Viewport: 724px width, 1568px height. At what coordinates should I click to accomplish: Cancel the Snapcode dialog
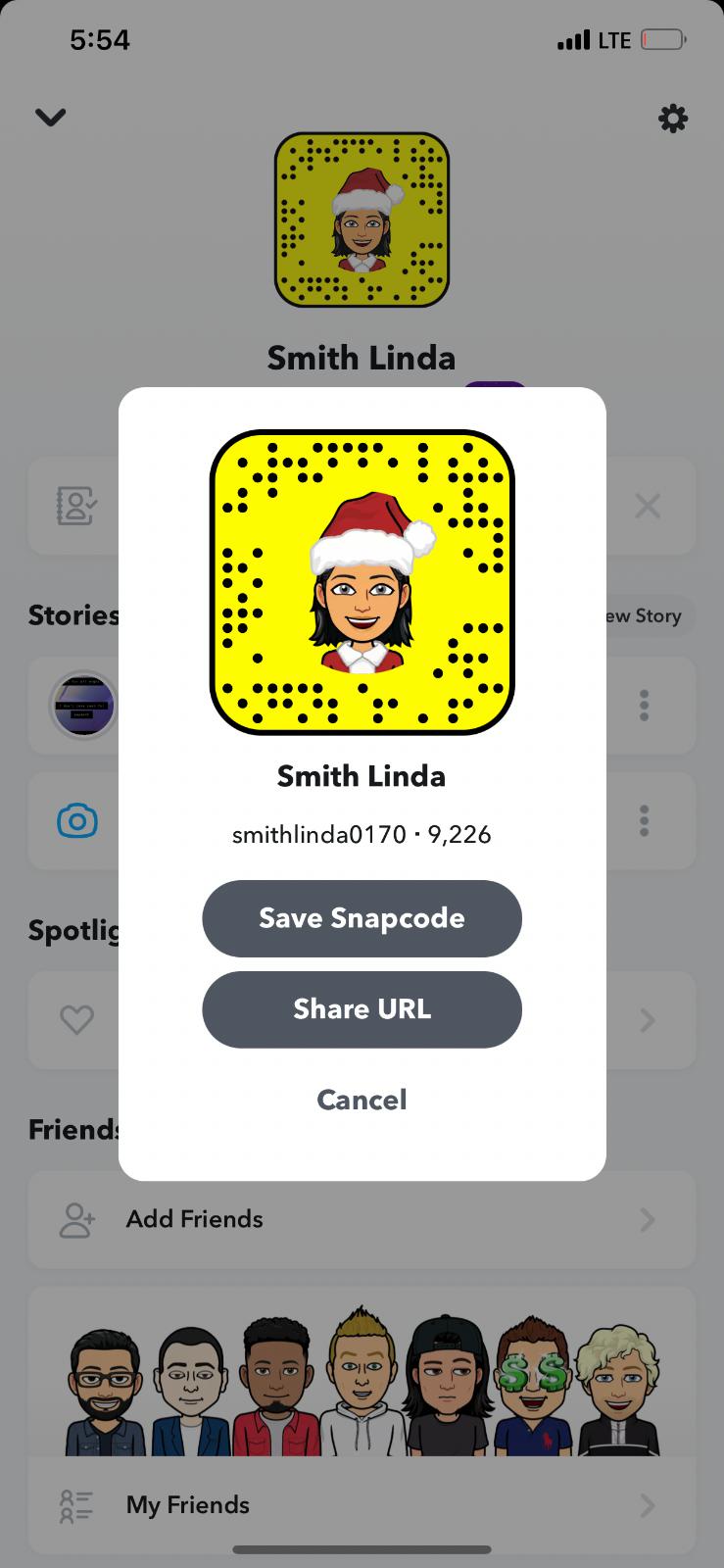[x=362, y=1100]
